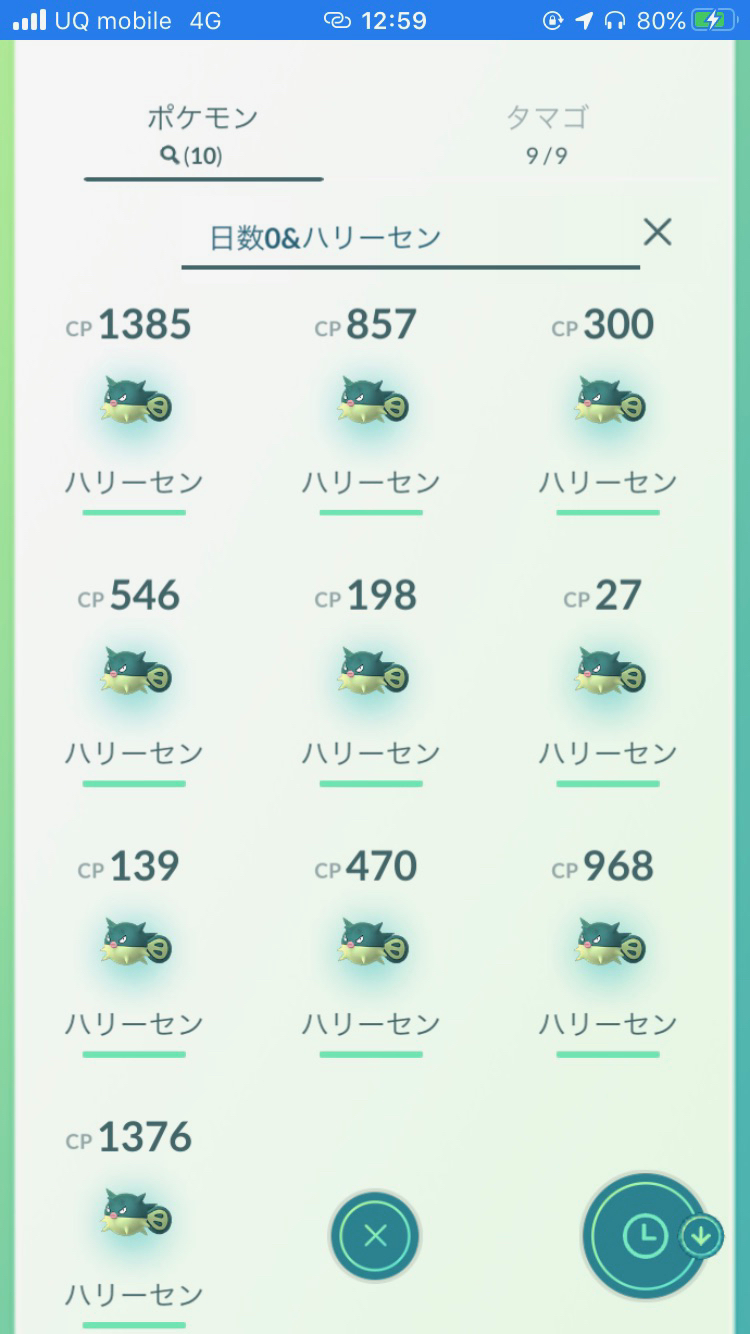Close the Pokémon list with the round X button
750x1334 pixels.
[x=375, y=1236]
